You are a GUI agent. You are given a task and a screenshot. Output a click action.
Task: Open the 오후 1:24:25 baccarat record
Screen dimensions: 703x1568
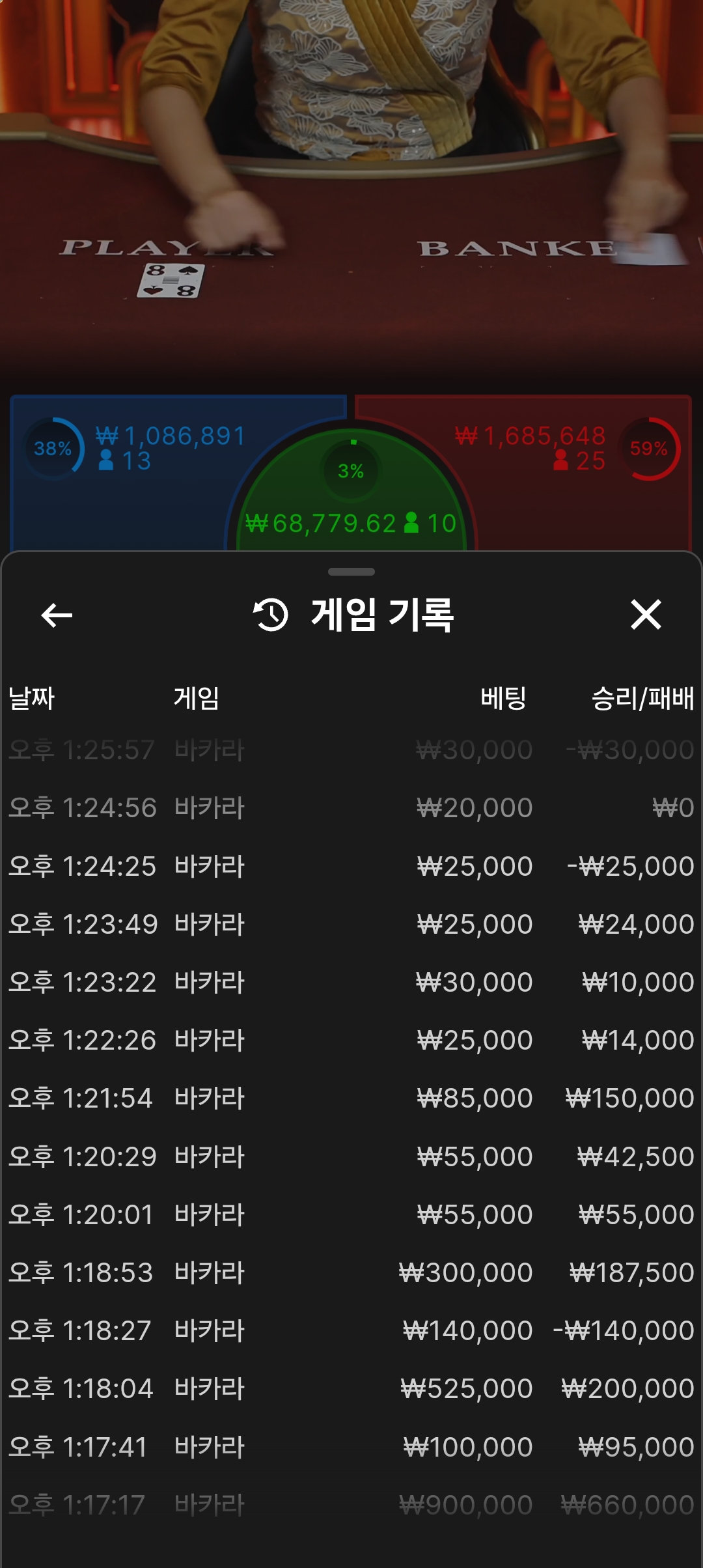click(x=351, y=866)
